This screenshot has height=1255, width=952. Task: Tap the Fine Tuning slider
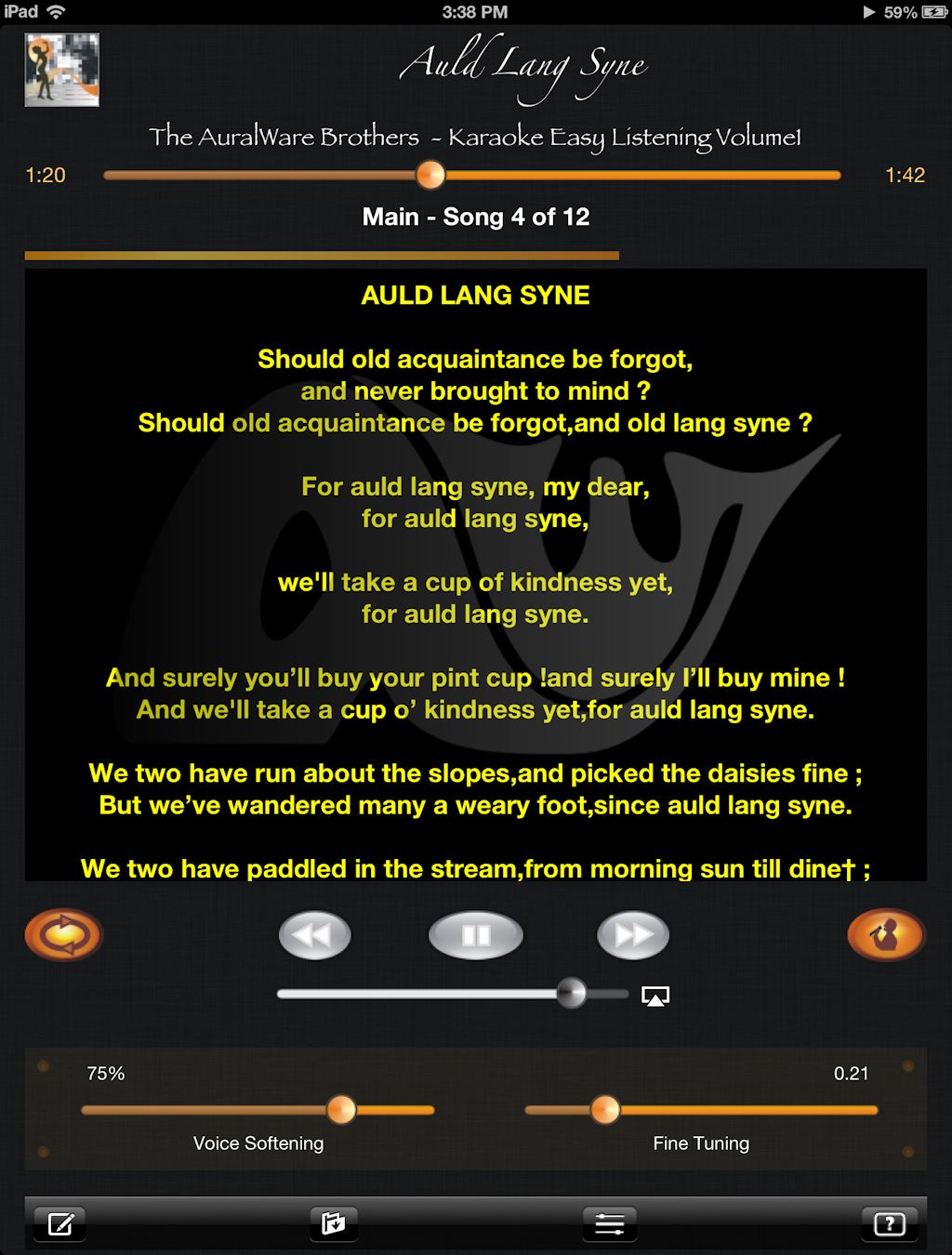605,1109
